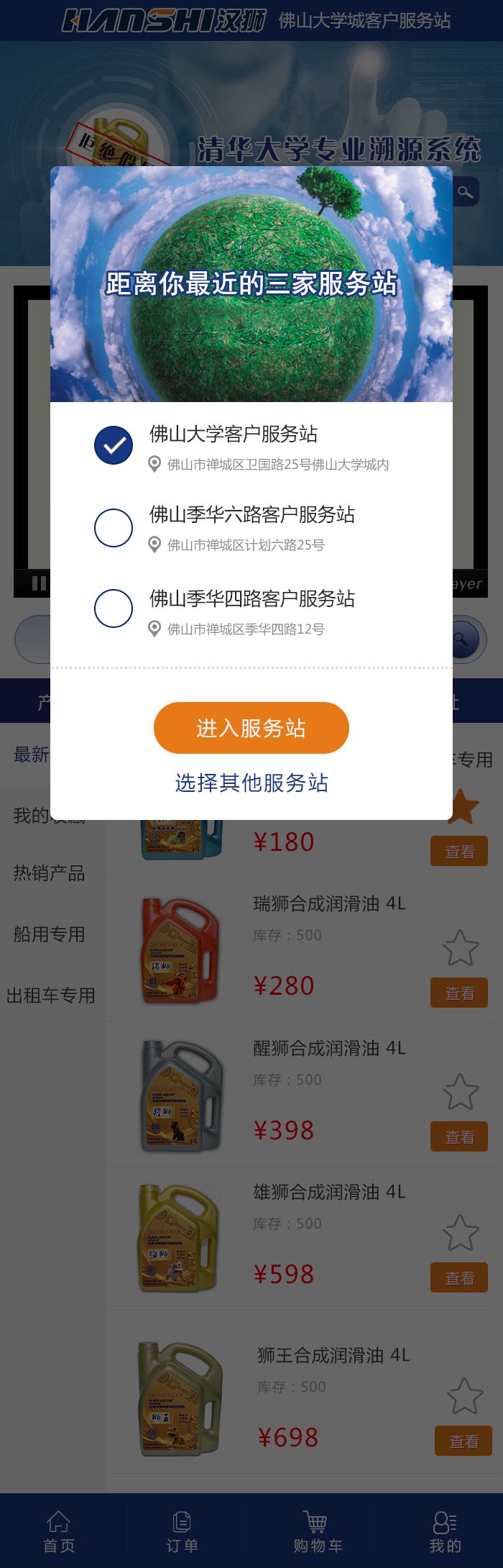Show 出租车专用 category
Viewport: 503px width, 1568px height.
coord(50,995)
